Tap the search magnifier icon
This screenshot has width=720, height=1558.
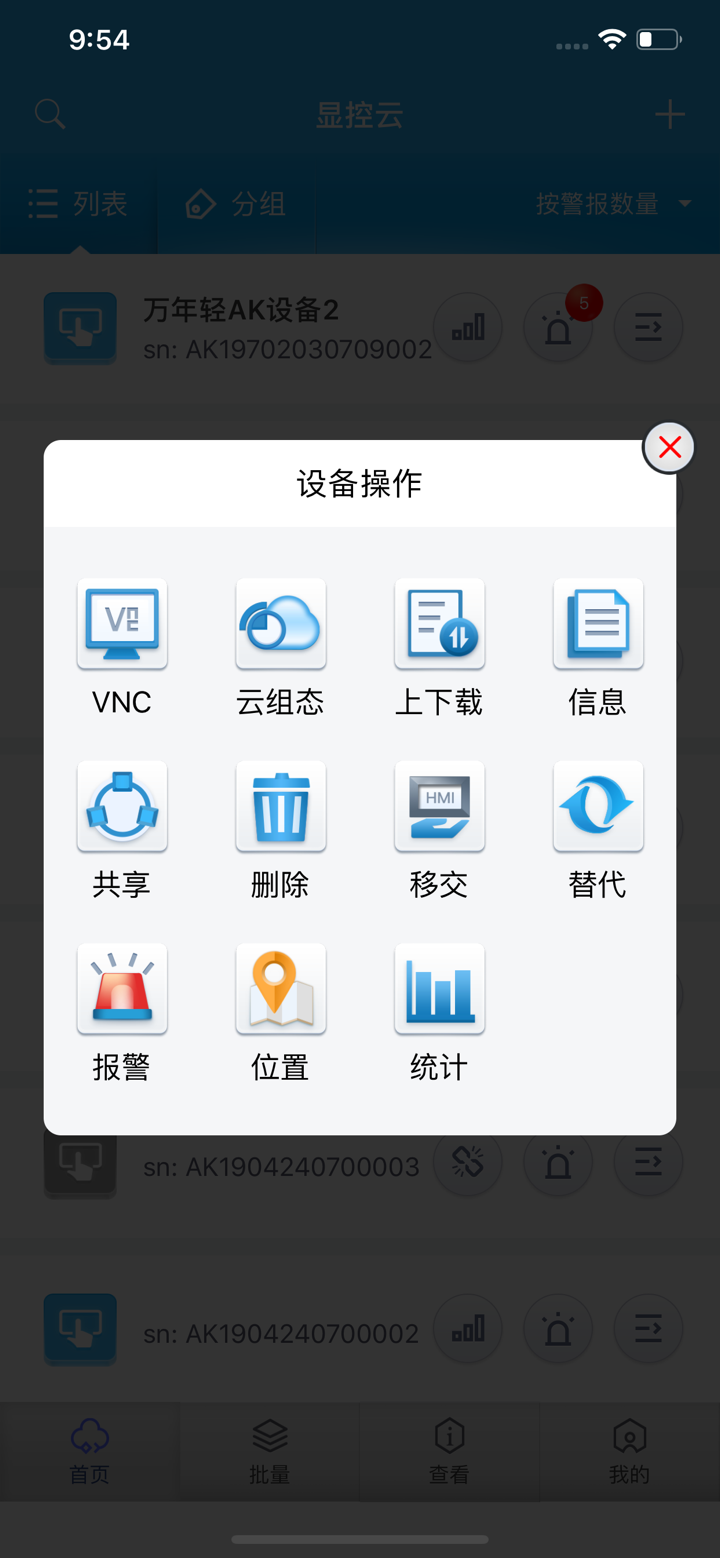click(x=50, y=114)
